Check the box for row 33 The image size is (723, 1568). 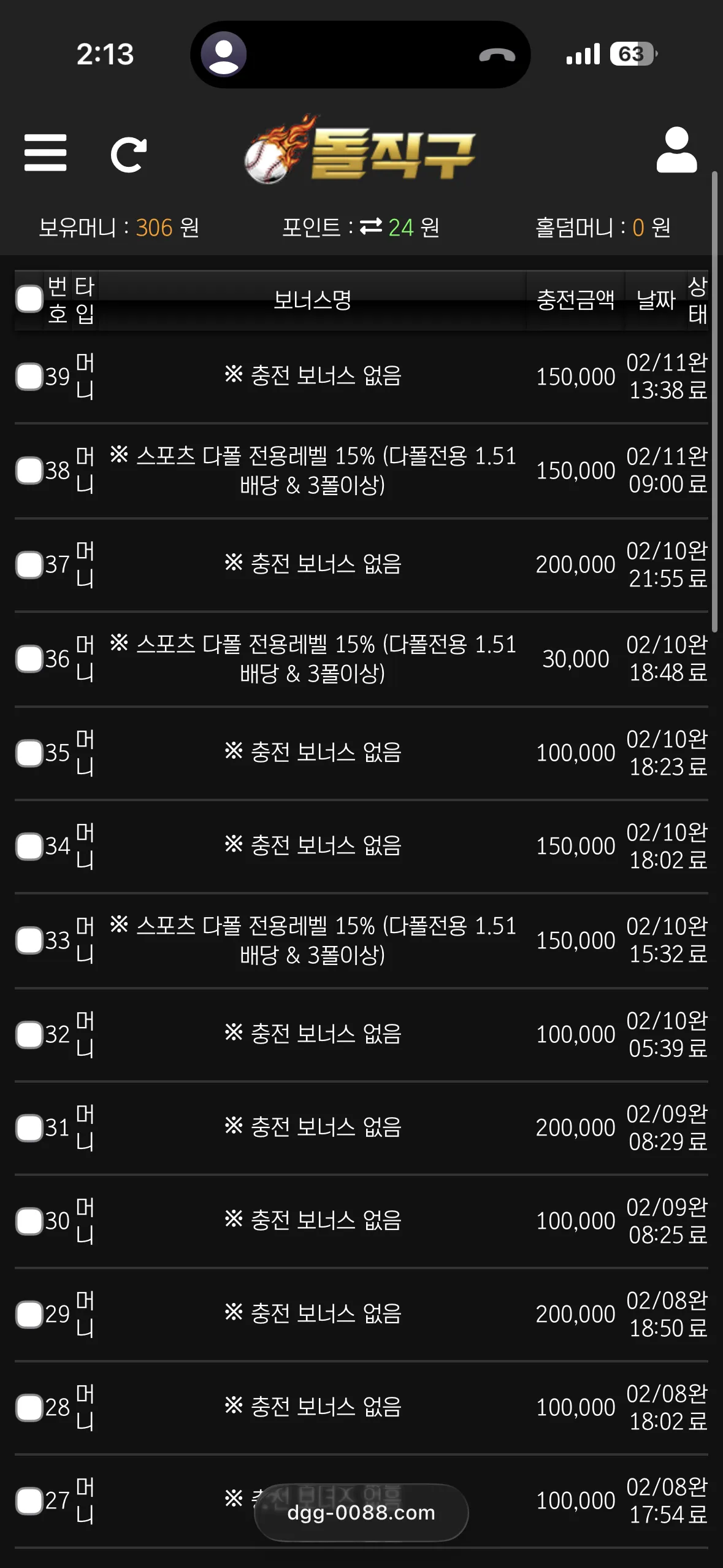pyautogui.click(x=29, y=940)
